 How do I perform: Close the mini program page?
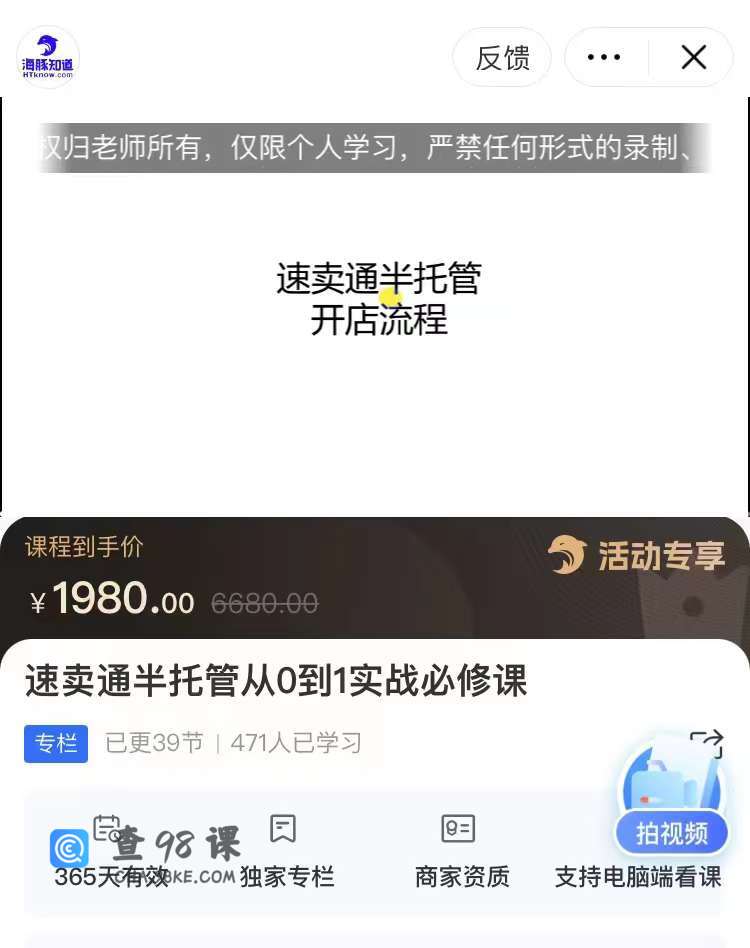click(x=694, y=58)
